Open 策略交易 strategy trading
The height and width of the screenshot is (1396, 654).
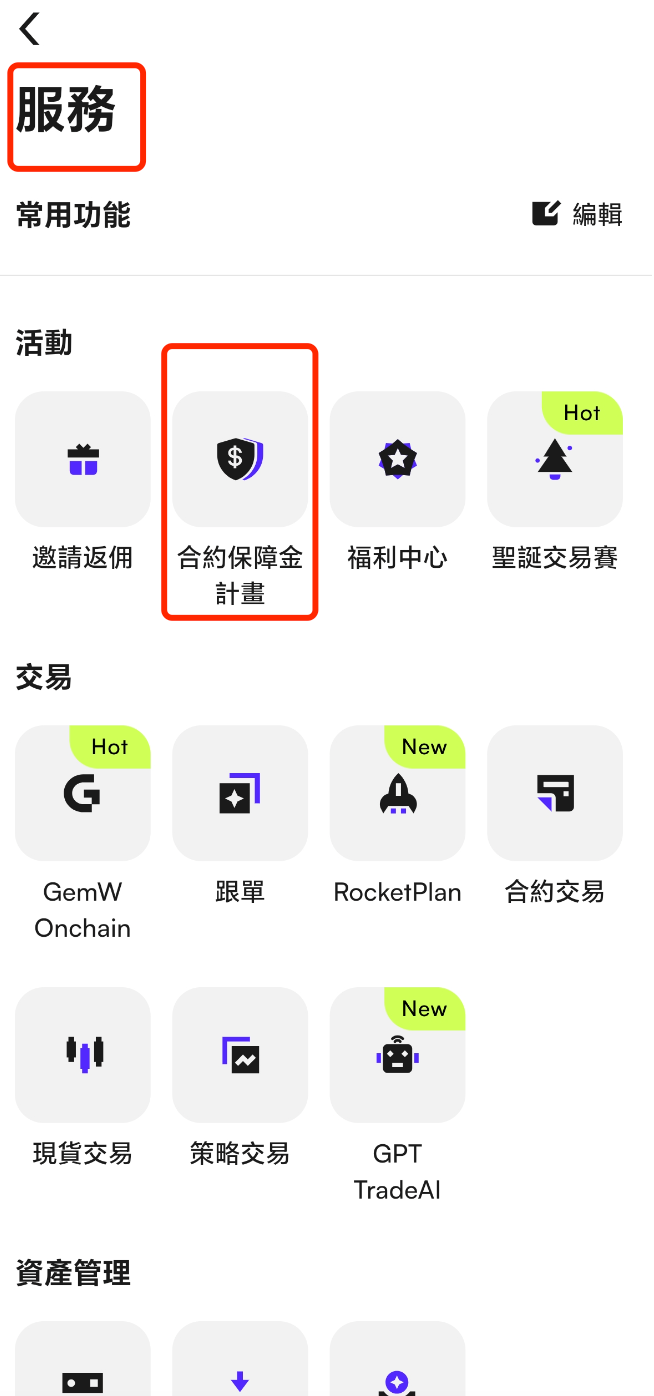[240, 1055]
